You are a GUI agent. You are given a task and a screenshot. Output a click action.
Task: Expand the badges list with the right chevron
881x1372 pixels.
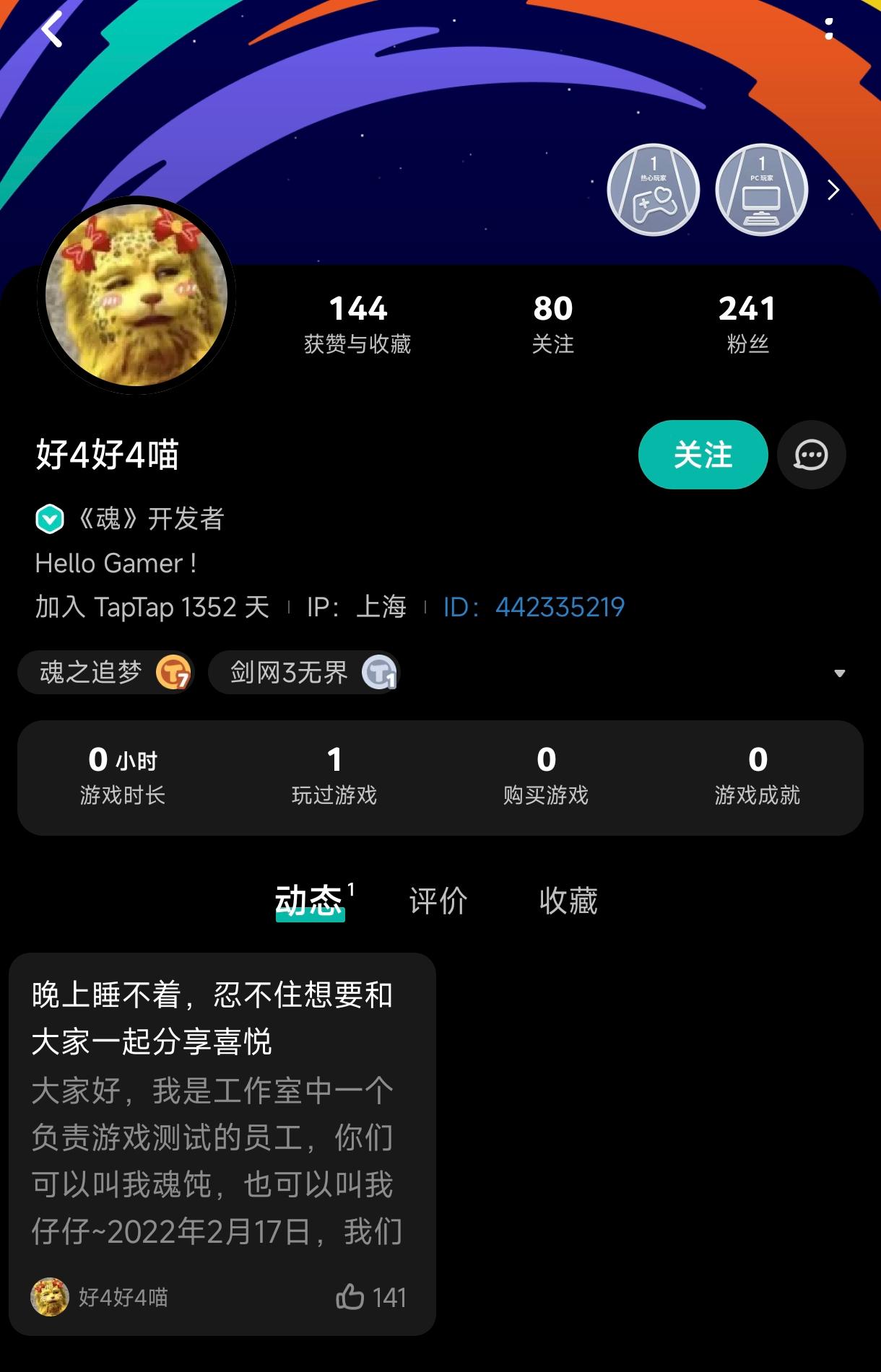click(x=834, y=189)
